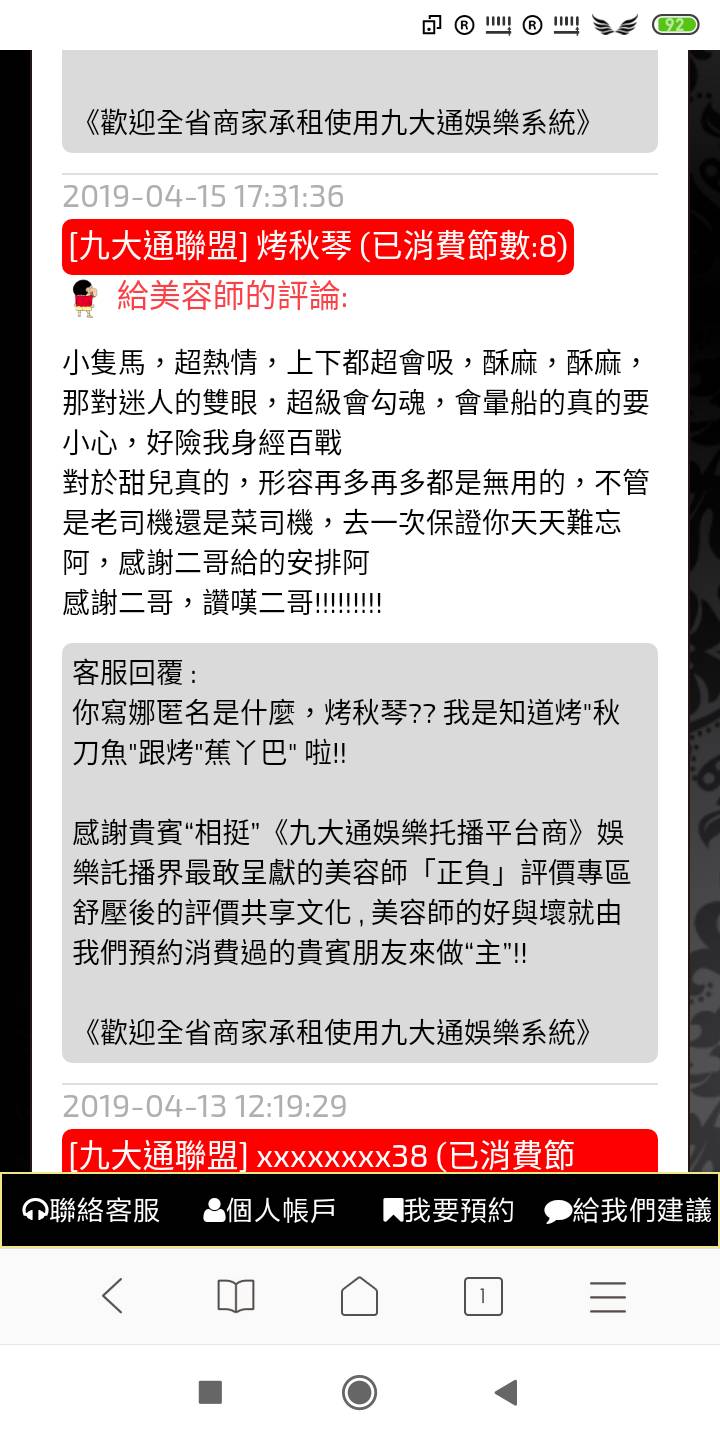Screen dimensions: 720x1440
Task: Go back with the browser back arrow
Action: (x=112, y=1297)
